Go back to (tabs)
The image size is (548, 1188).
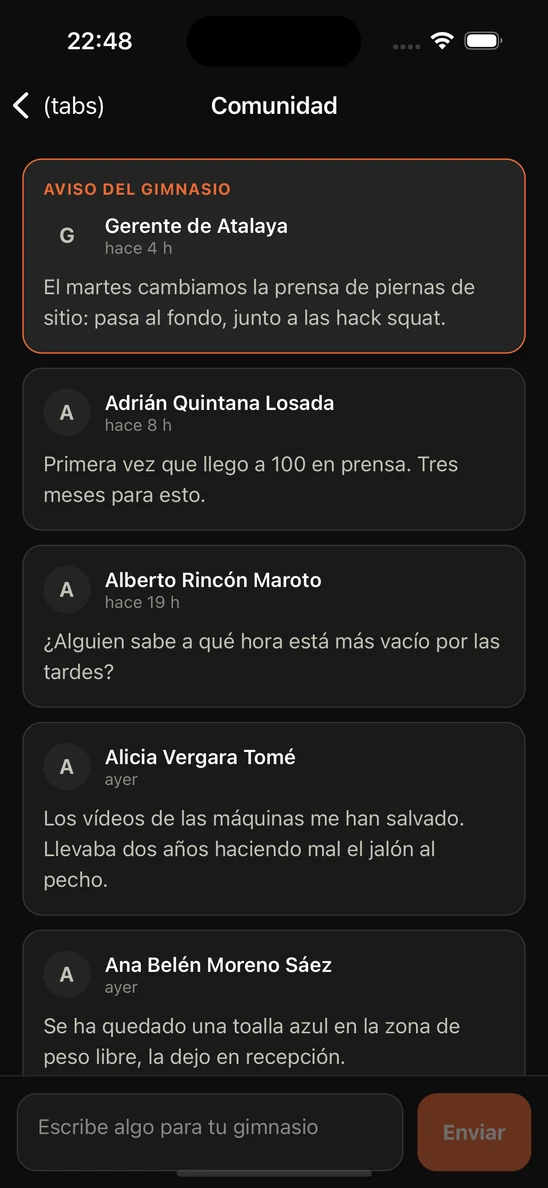point(58,106)
